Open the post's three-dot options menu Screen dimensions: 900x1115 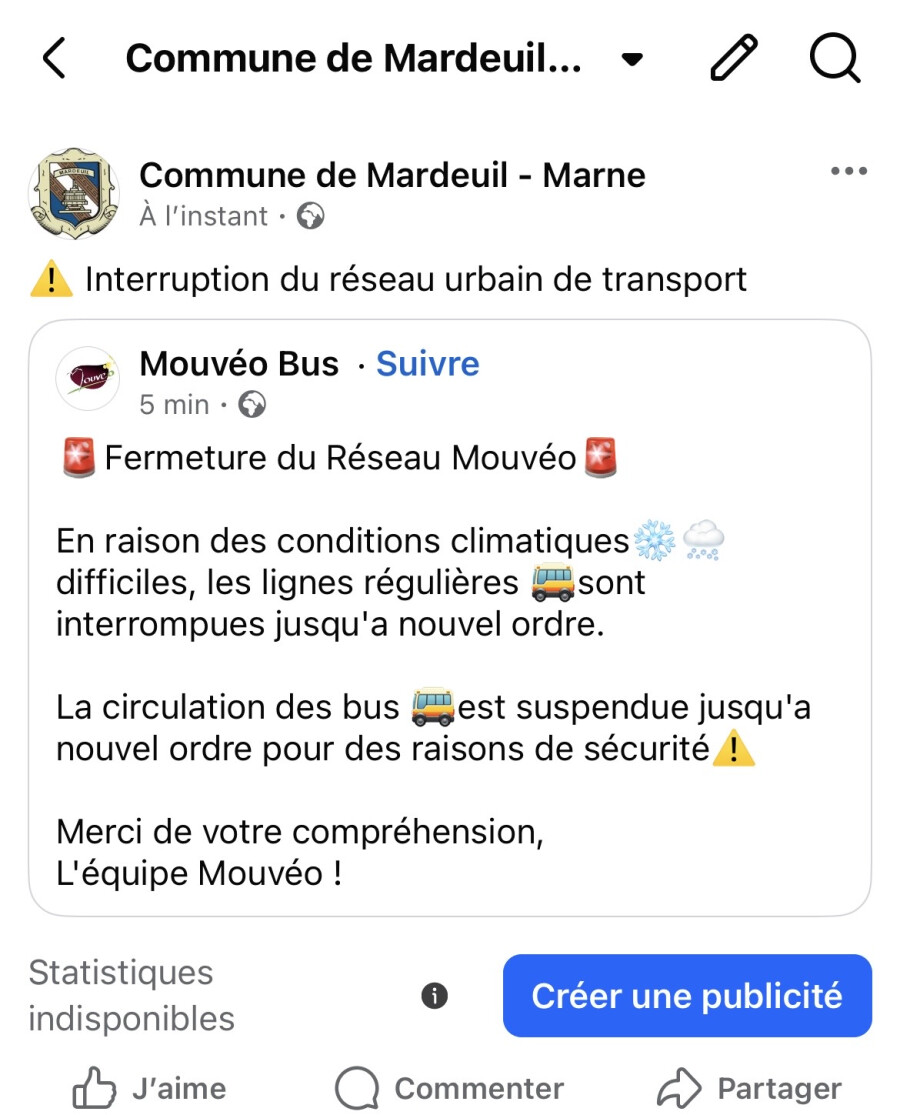[848, 172]
